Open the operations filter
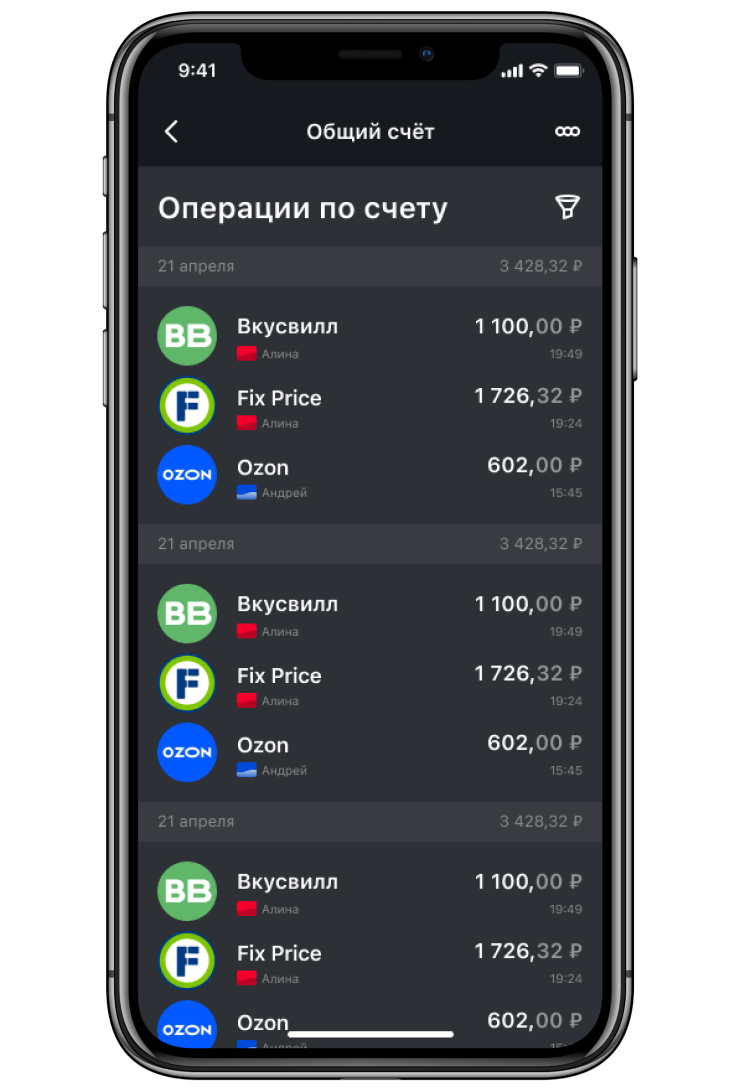 tap(567, 207)
